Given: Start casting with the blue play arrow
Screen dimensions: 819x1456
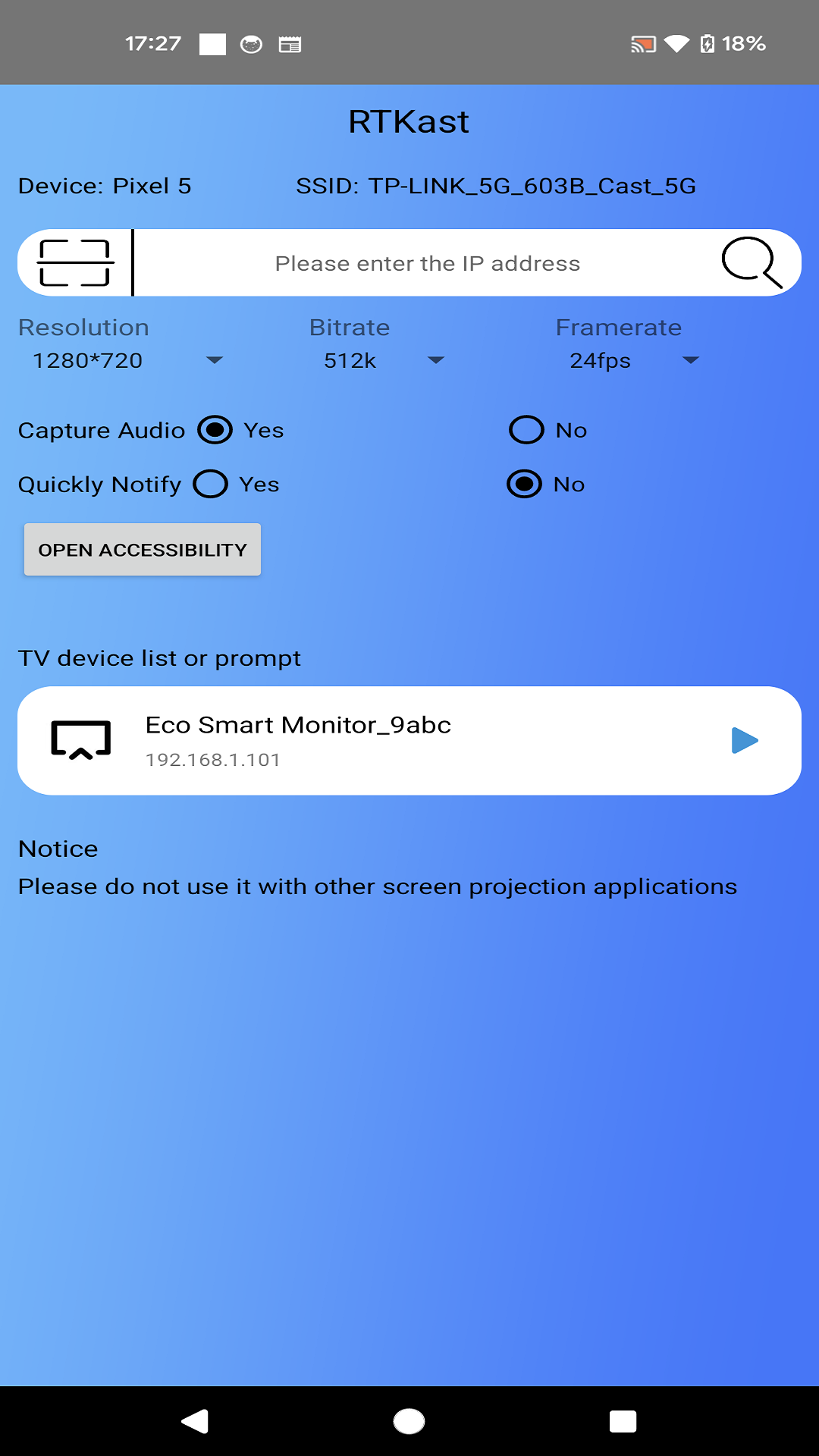Looking at the screenshot, I should click(x=745, y=741).
